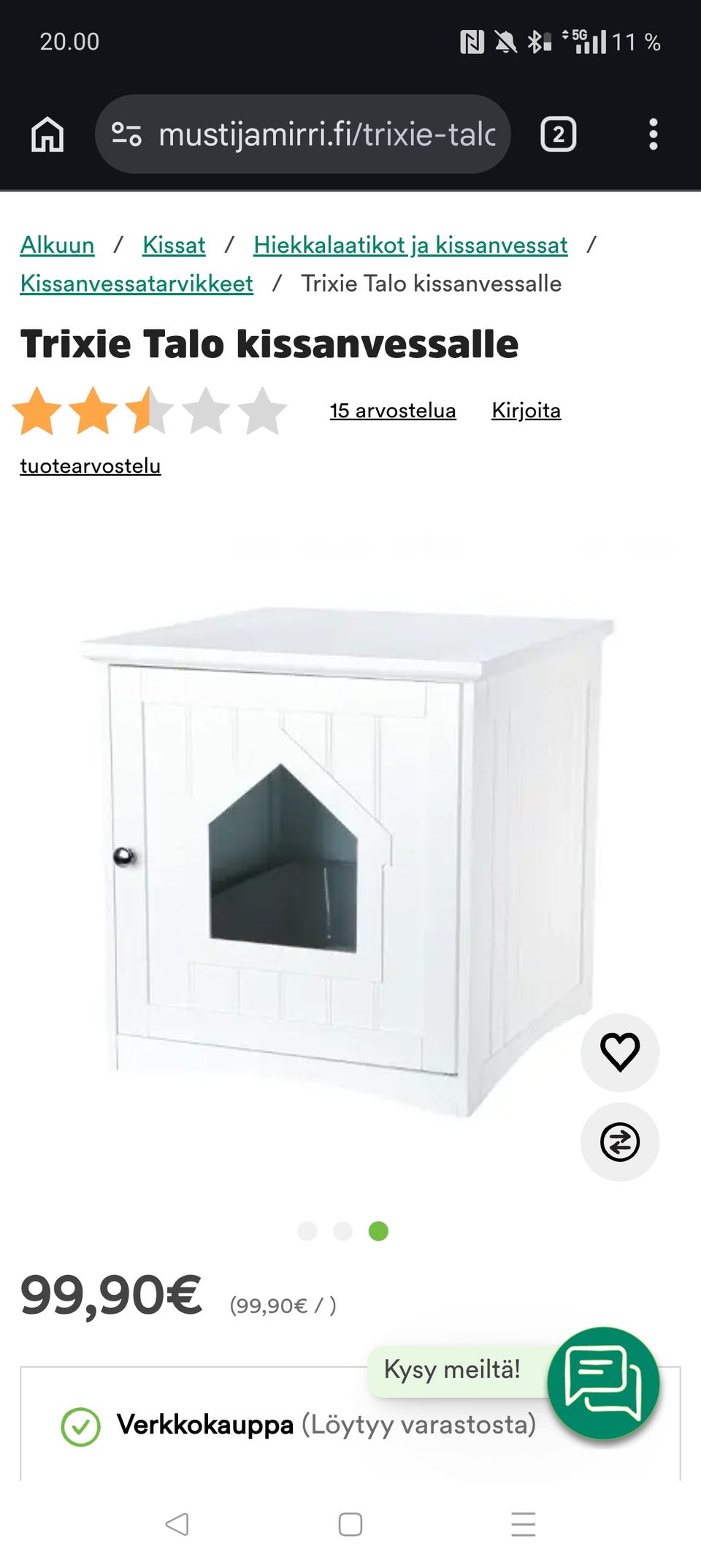
Task: Open the Kysy meiltä chat button
Action: coord(603,1382)
